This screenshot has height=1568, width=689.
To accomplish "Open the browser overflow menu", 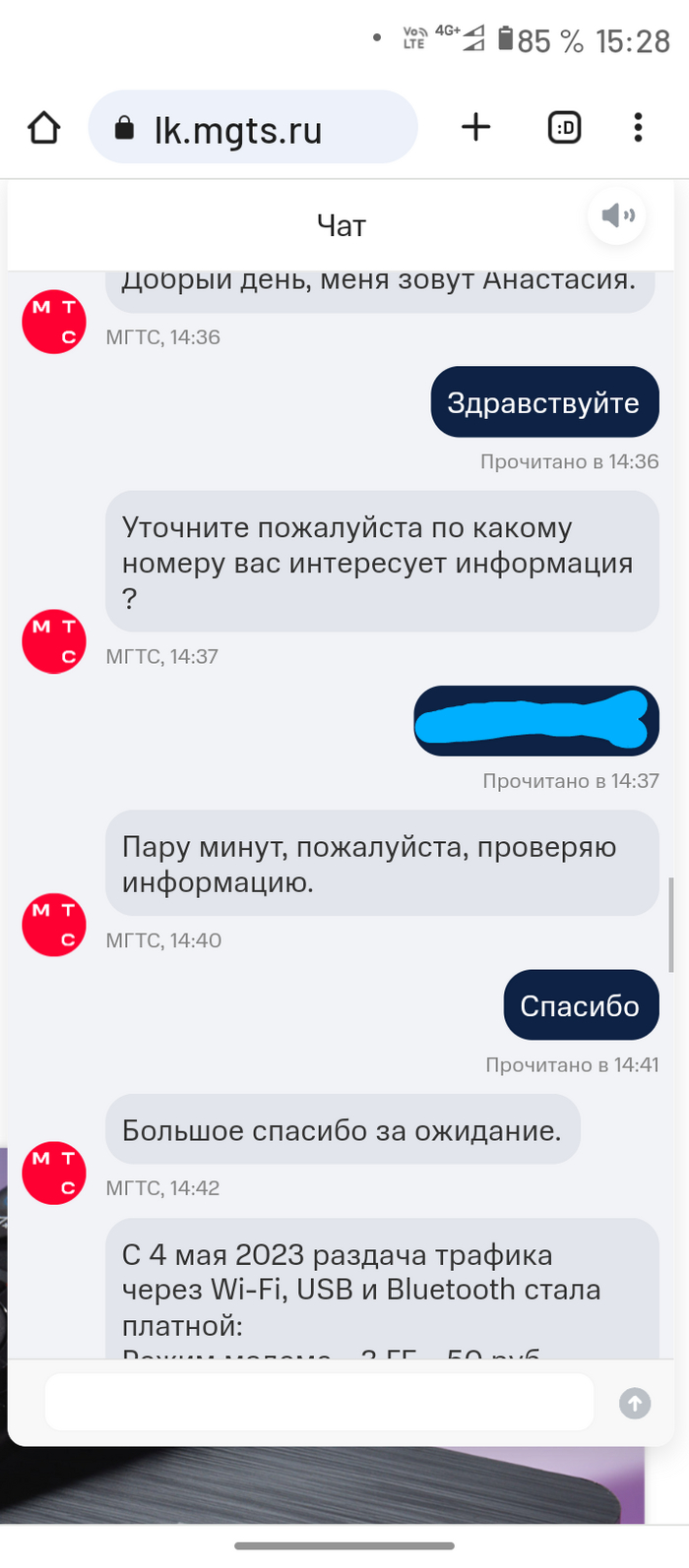I will pos(638,127).
